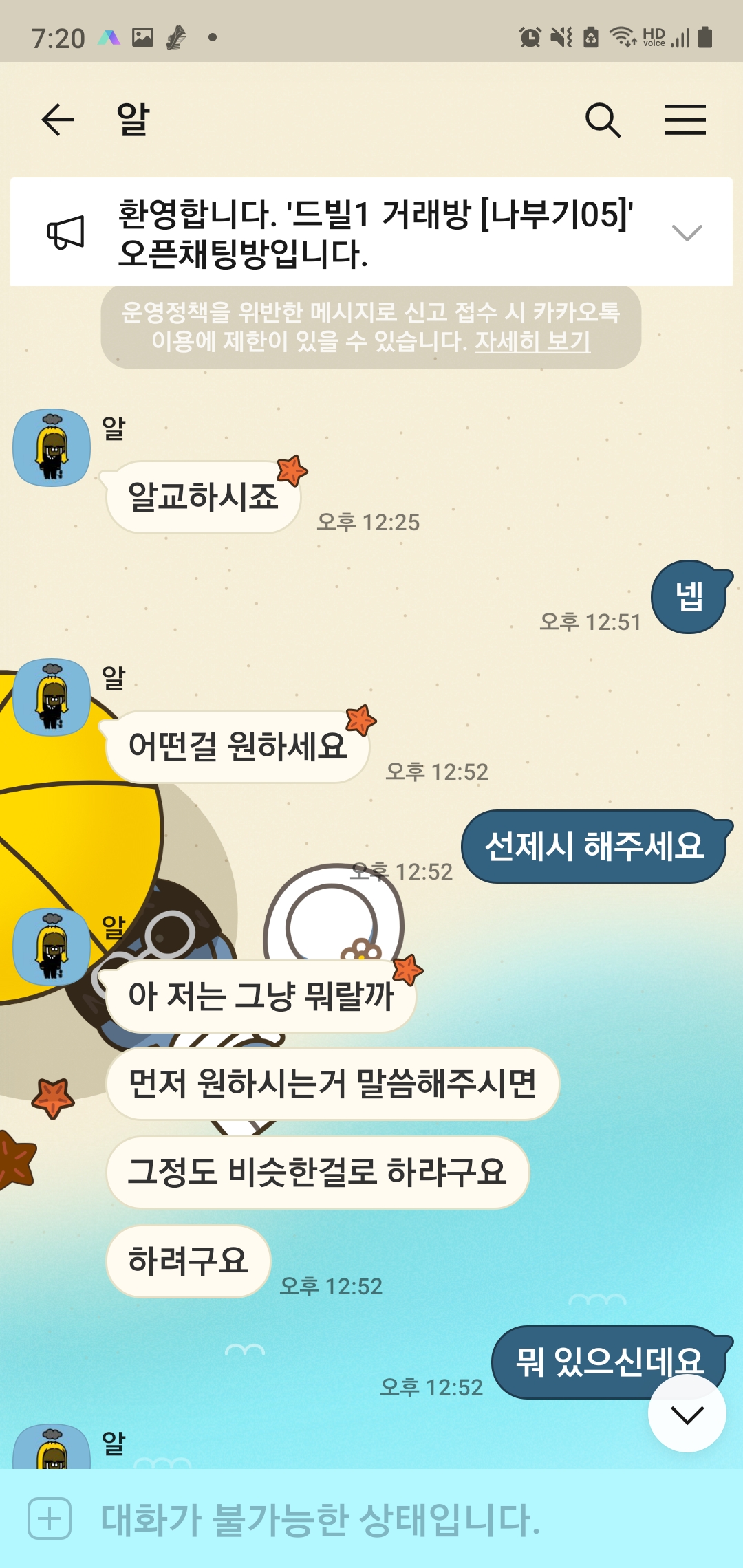Jump to latest messages with down arrow
This screenshot has height=1568, width=743.
click(687, 1414)
